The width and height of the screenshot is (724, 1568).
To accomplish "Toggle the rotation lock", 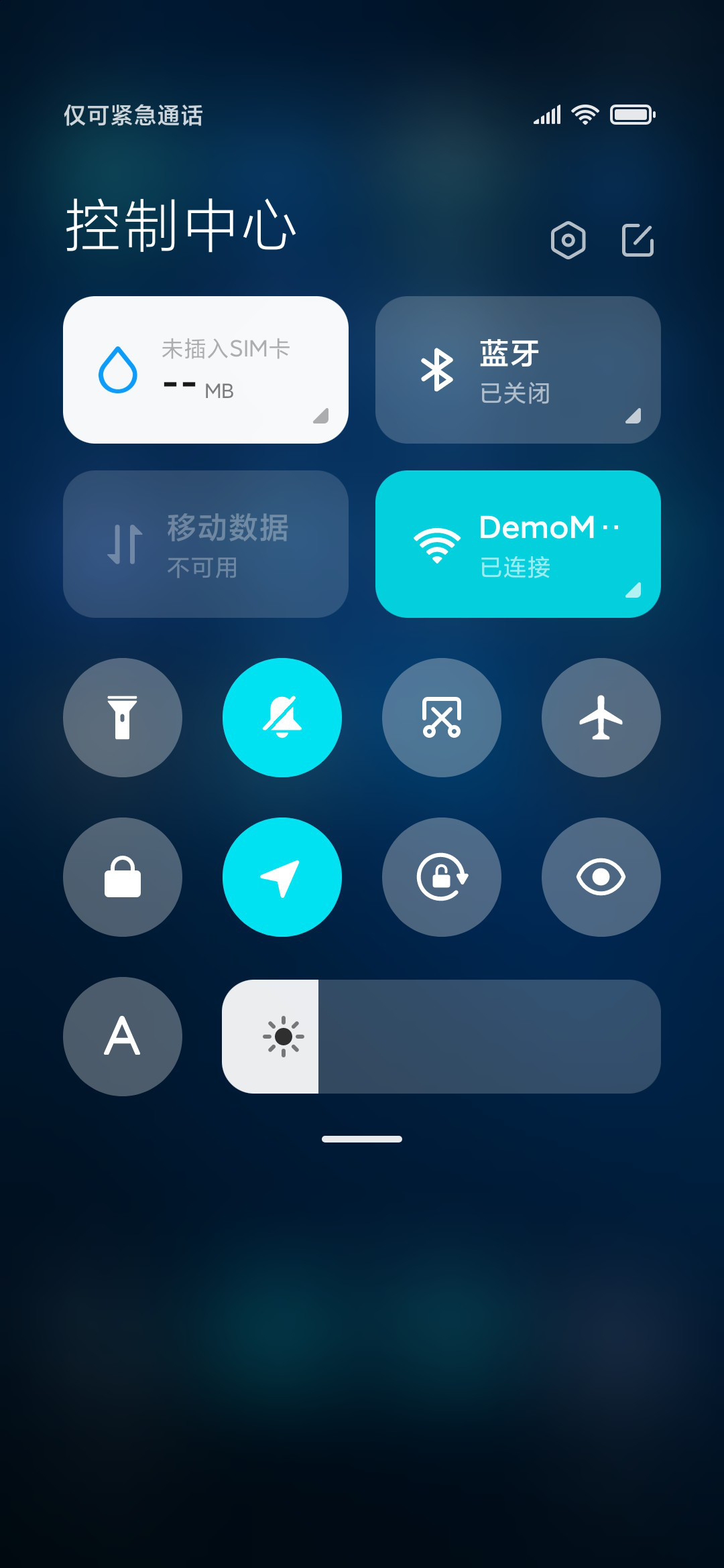I will [442, 877].
